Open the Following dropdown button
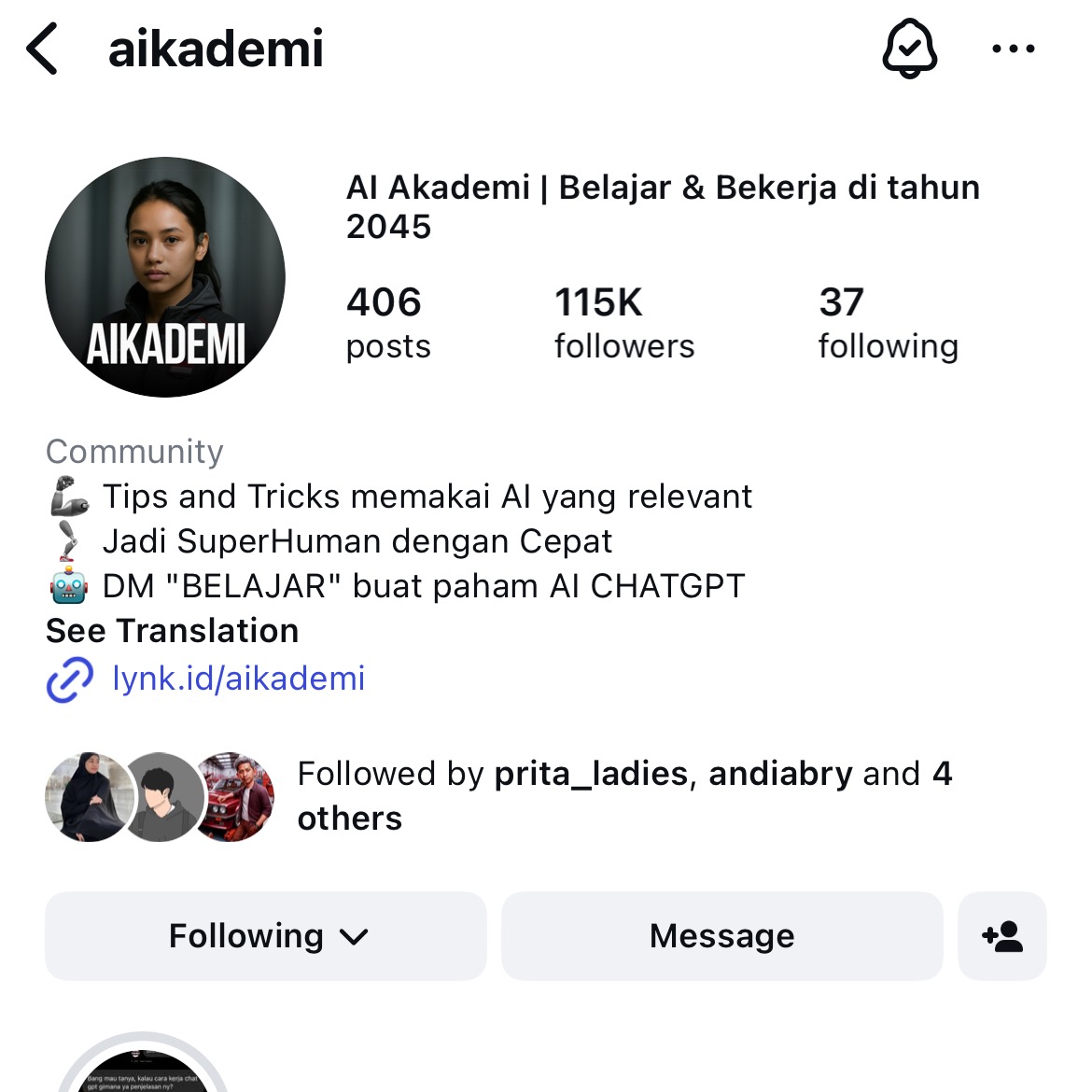 click(x=266, y=936)
